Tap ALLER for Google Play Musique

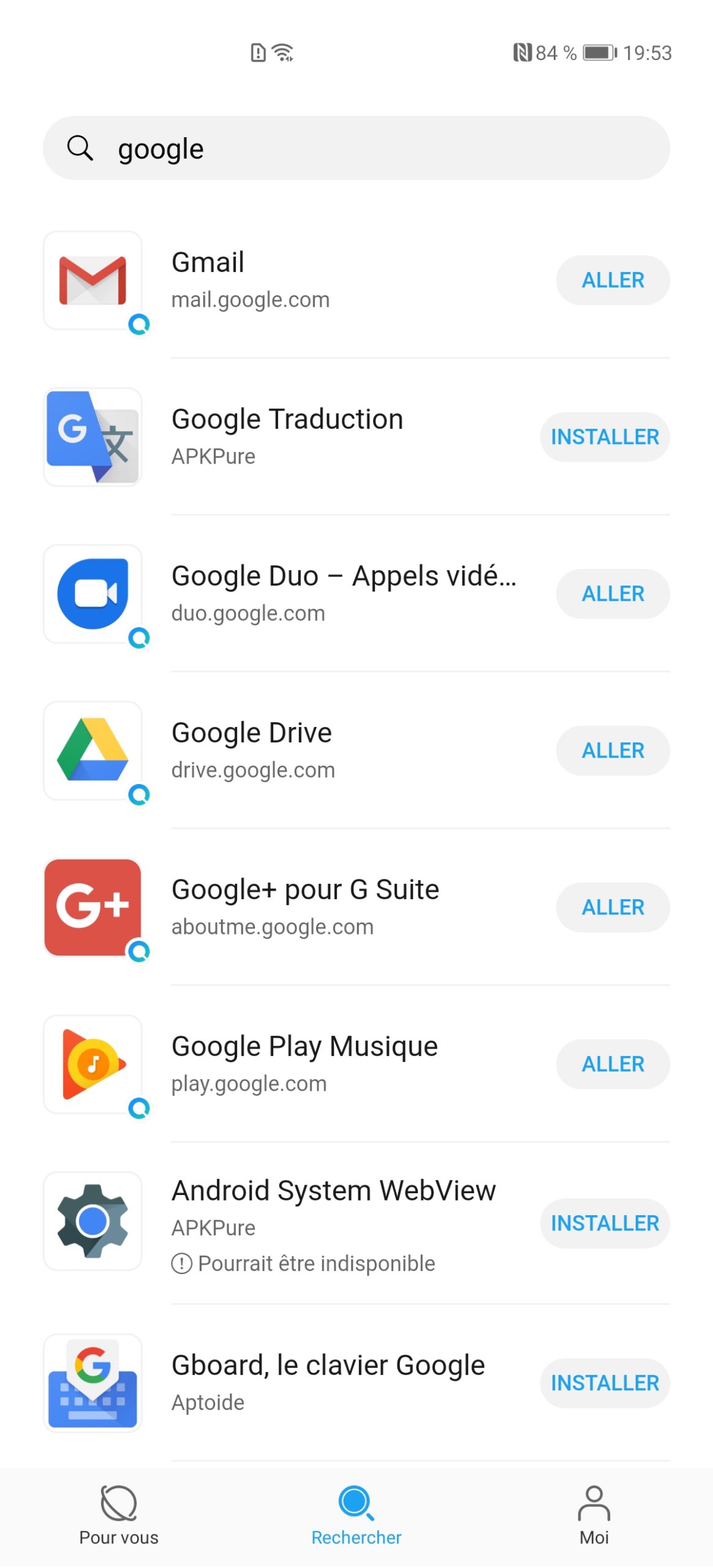click(x=612, y=1065)
